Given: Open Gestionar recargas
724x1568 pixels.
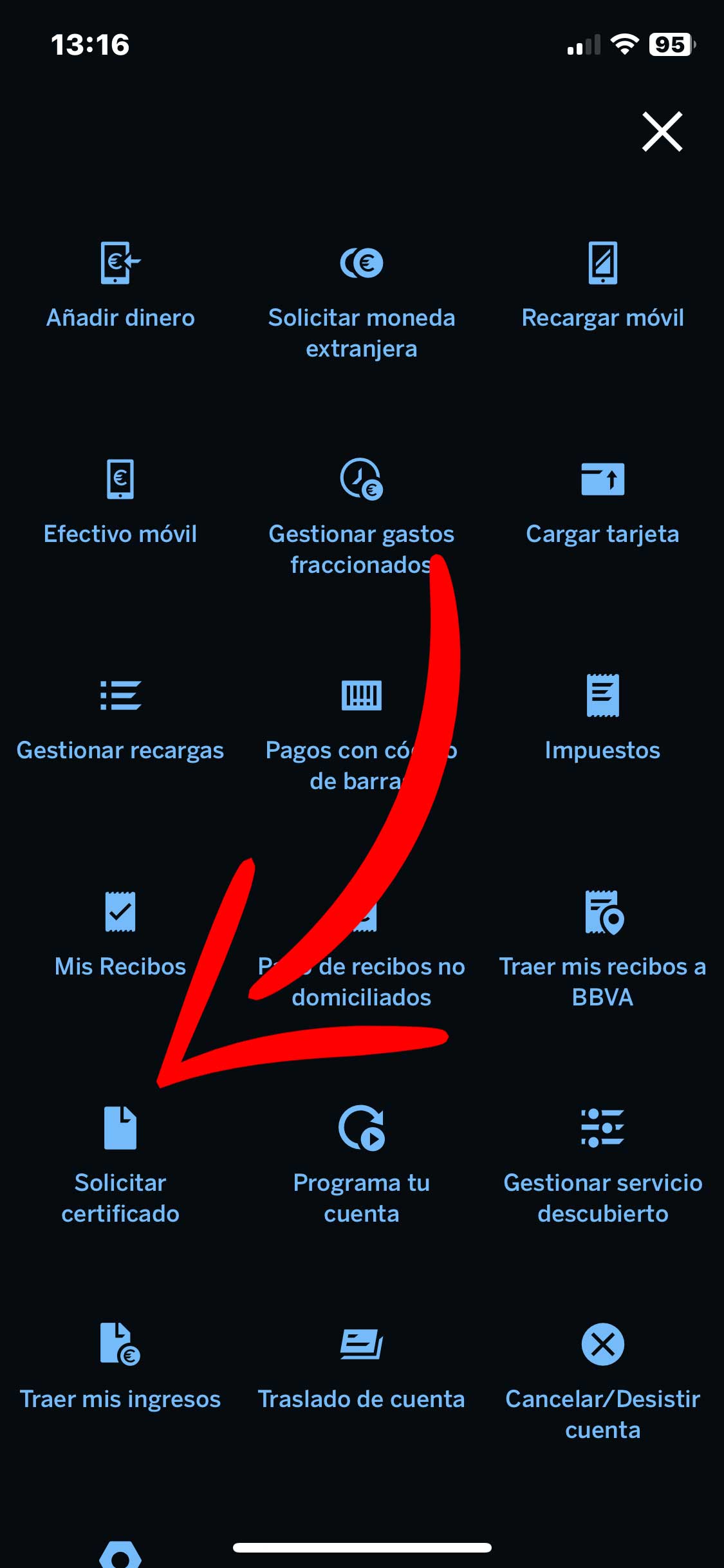Looking at the screenshot, I should pos(120,721).
